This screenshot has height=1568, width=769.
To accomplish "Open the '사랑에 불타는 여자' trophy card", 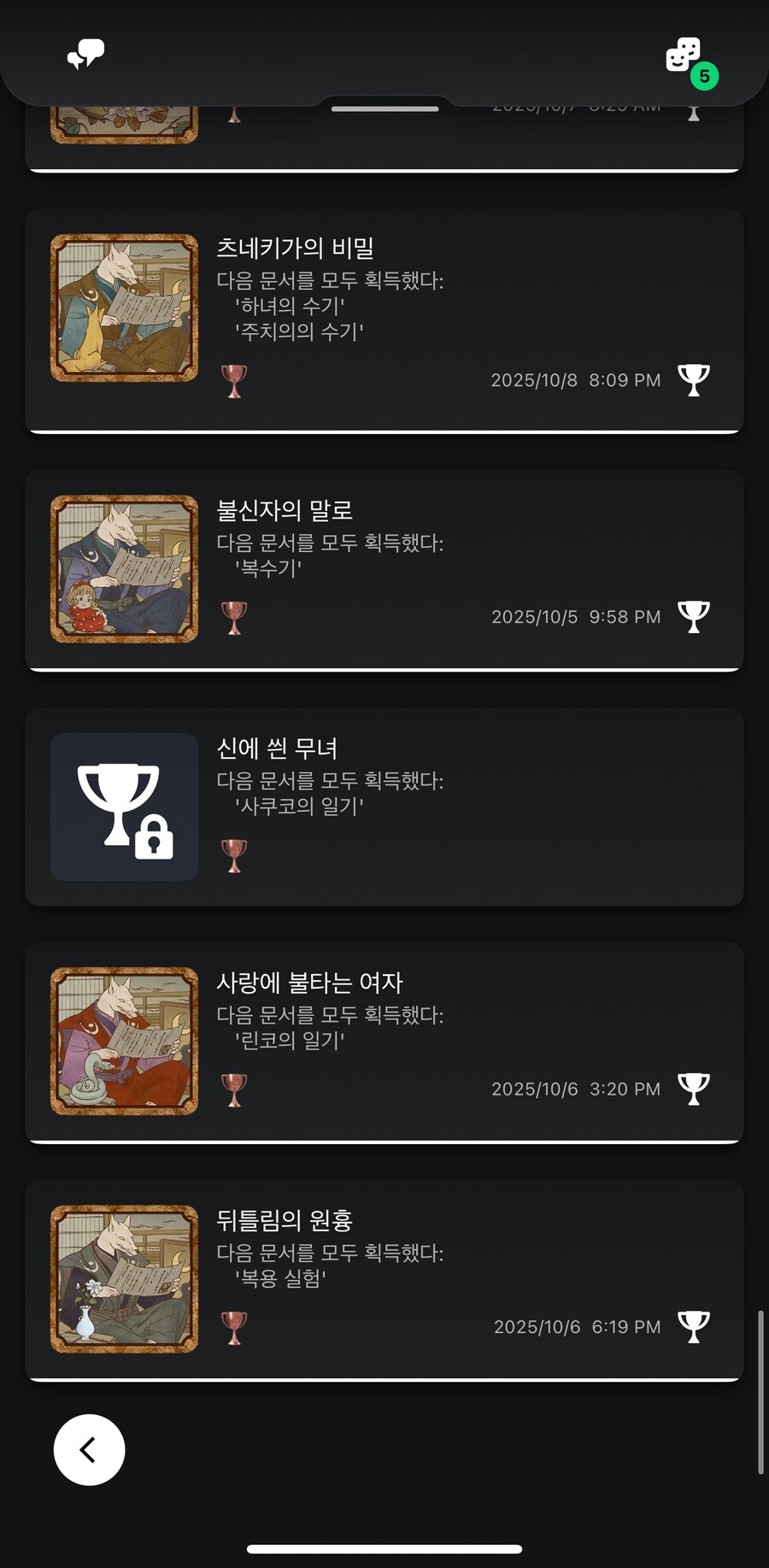I will click(384, 1041).
